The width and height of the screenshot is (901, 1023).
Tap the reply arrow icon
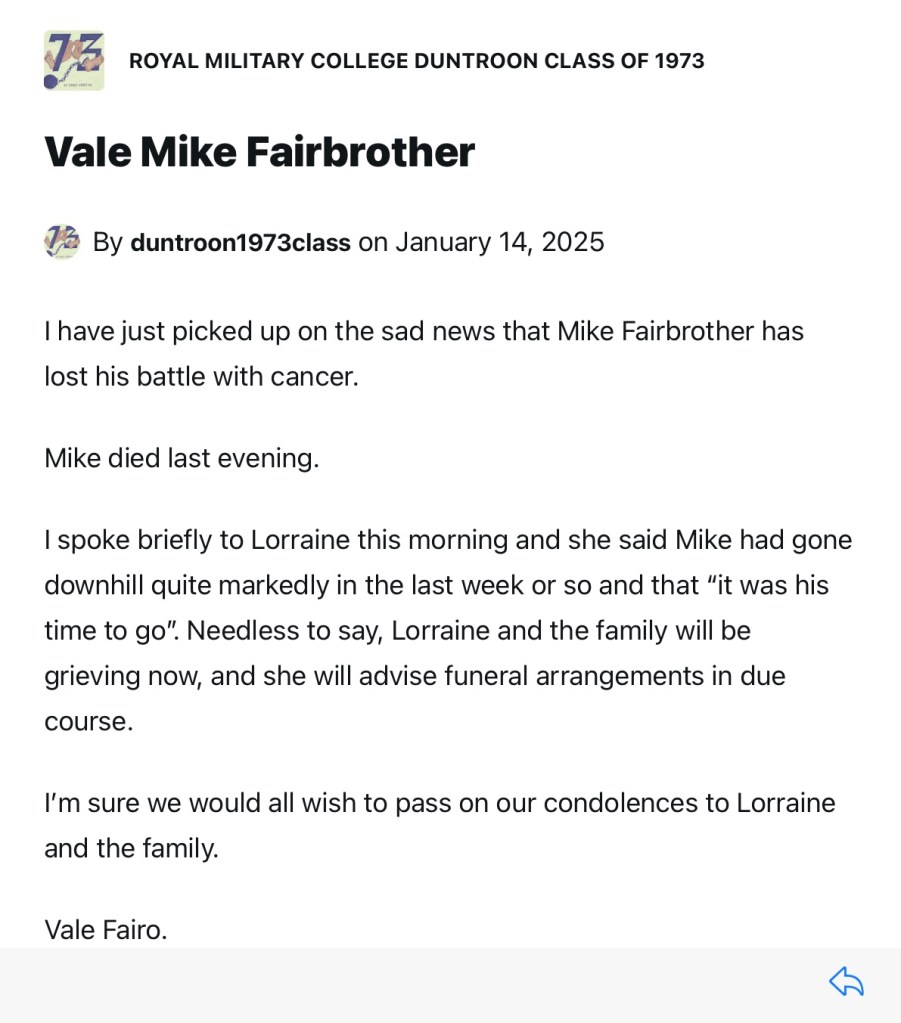click(846, 982)
